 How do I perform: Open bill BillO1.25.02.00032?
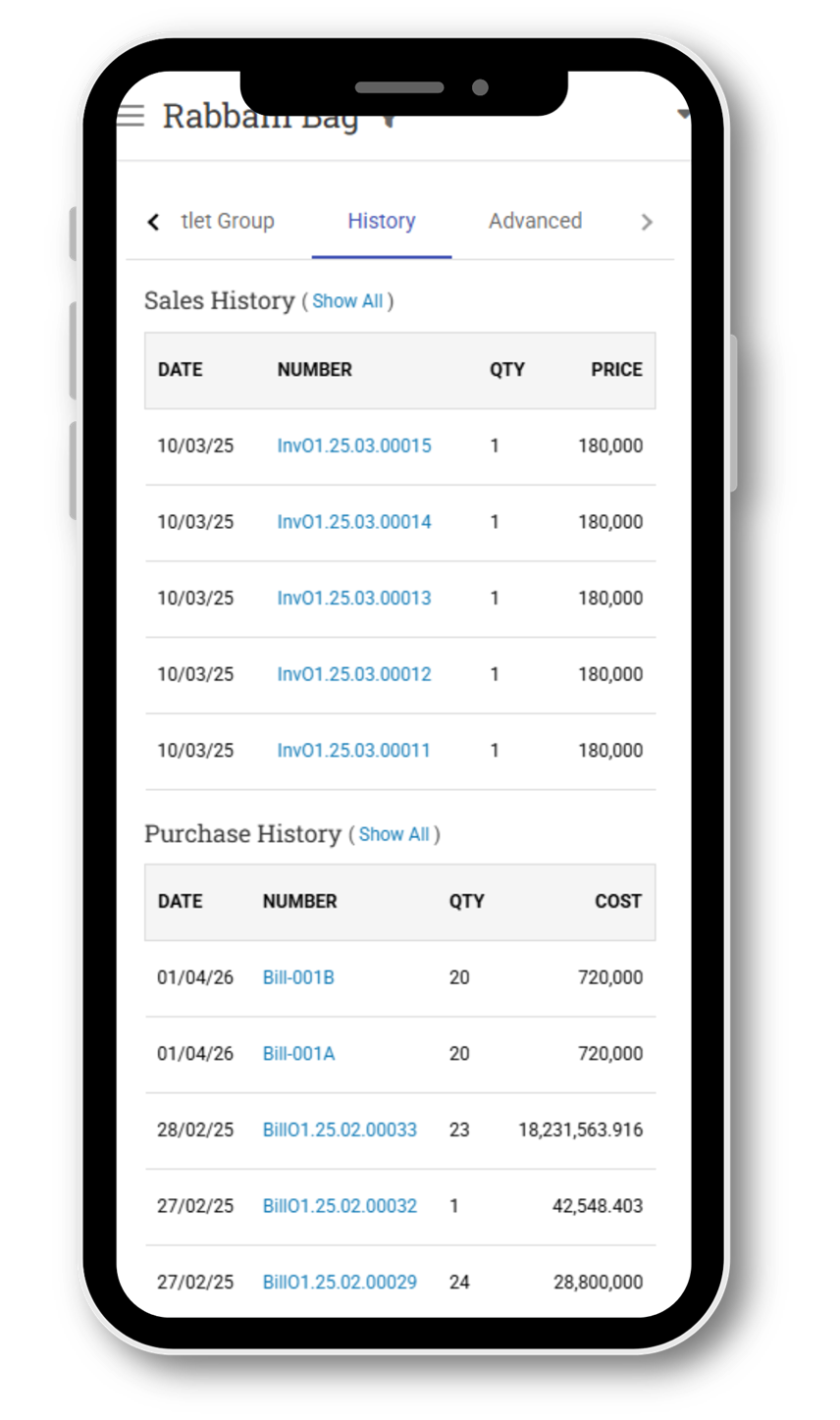340,1206
